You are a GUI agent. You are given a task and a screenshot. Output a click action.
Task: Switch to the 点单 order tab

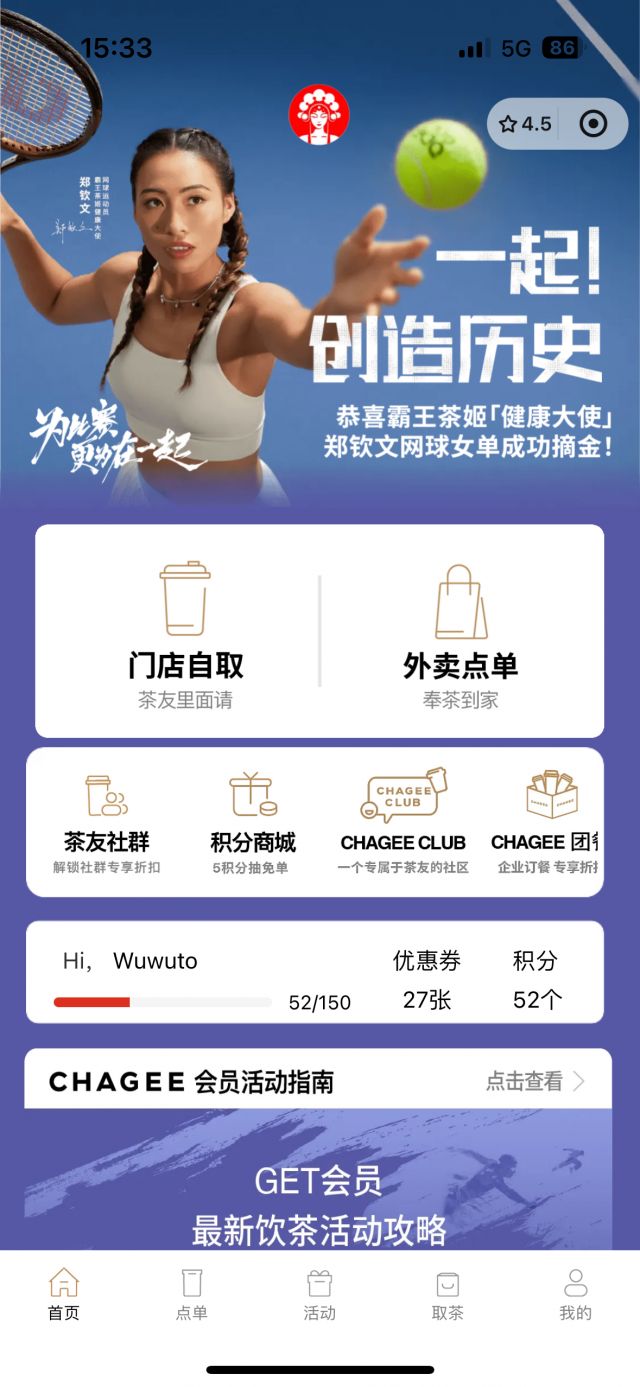192,1295
